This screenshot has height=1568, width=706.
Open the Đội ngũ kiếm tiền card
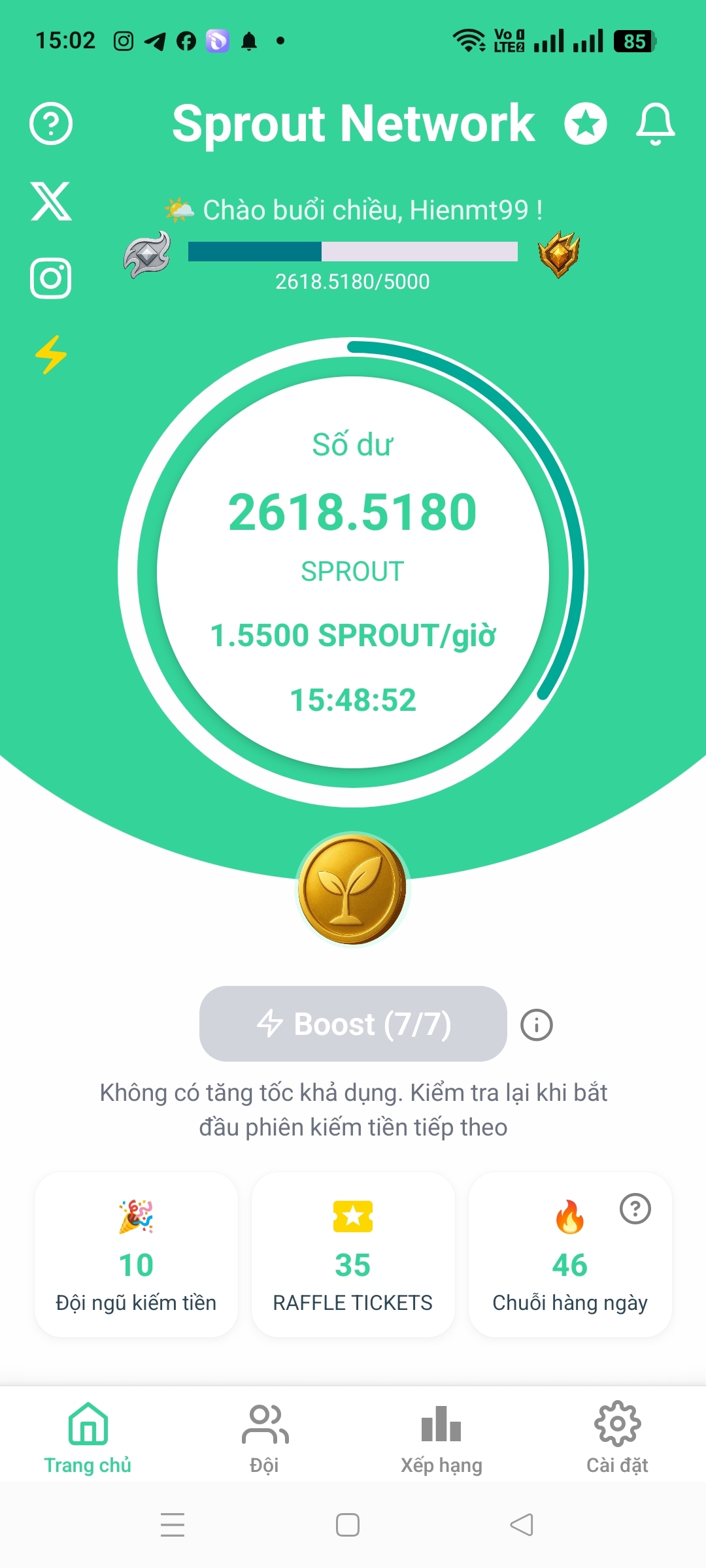click(136, 1254)
